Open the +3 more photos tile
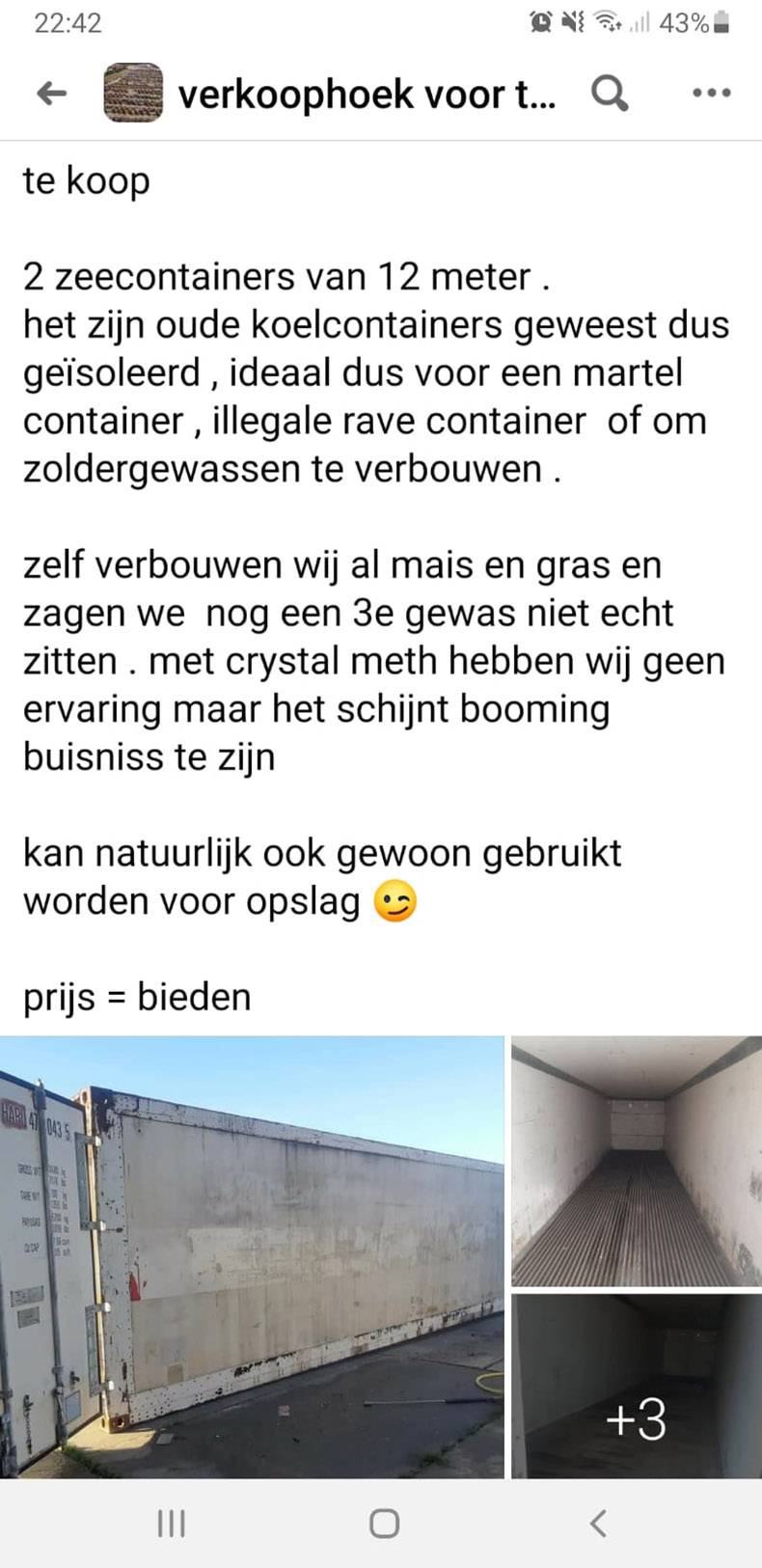 pyautogui.click(x=636, y=1387)
